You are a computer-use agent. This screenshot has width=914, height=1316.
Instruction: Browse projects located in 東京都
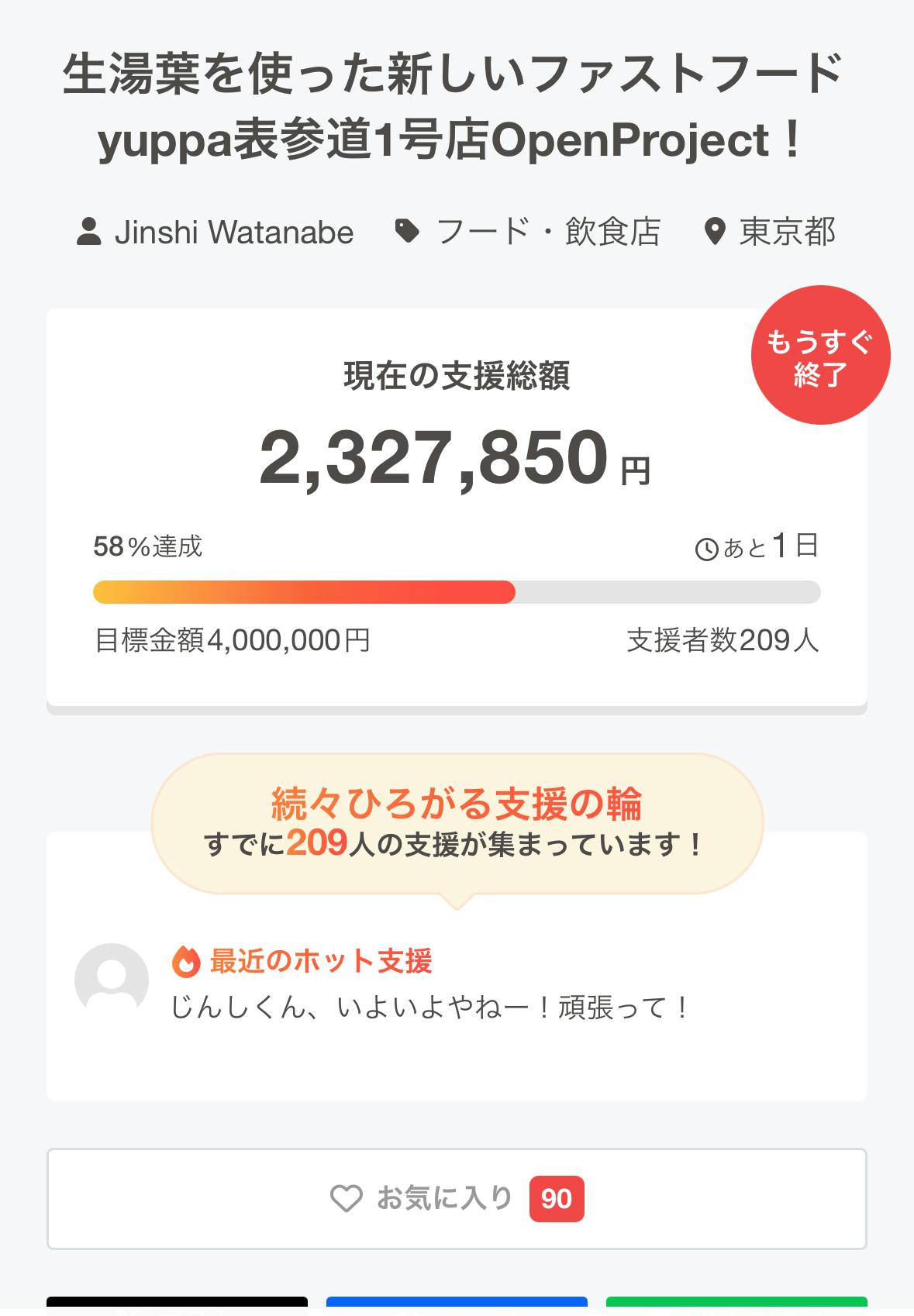tap(786, 233)
